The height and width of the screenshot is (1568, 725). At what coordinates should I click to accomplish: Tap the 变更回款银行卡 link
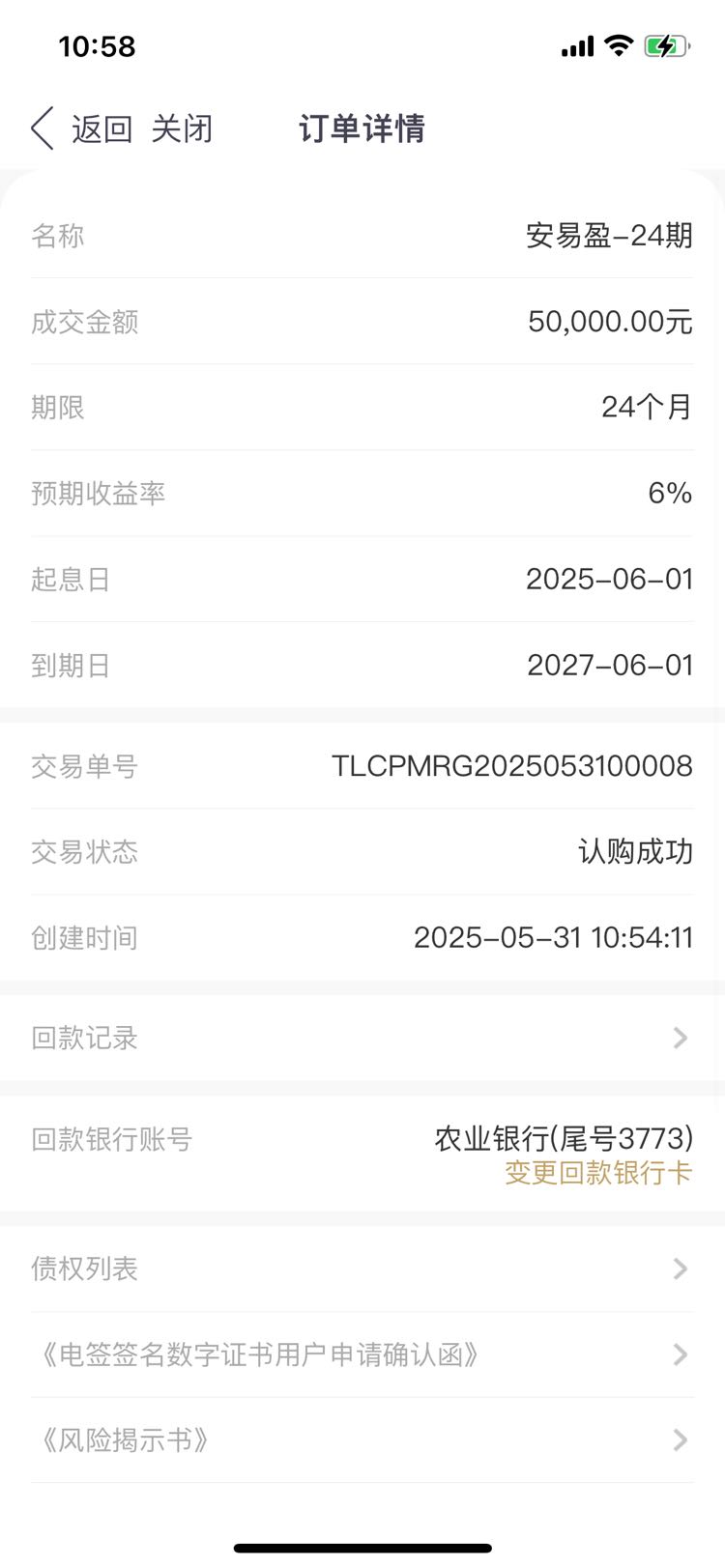[x=598, y=1173]
